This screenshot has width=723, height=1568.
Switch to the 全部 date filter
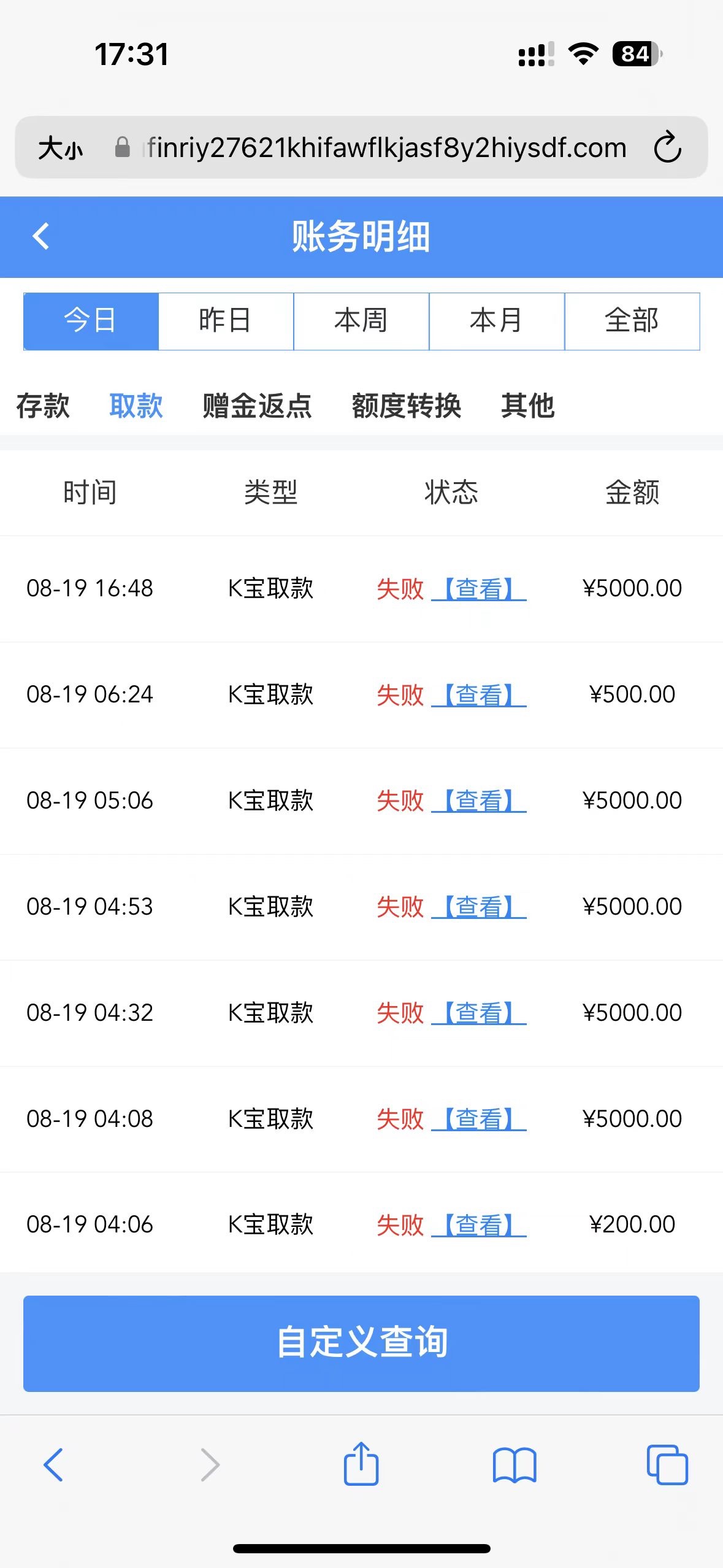coord(632,321)
